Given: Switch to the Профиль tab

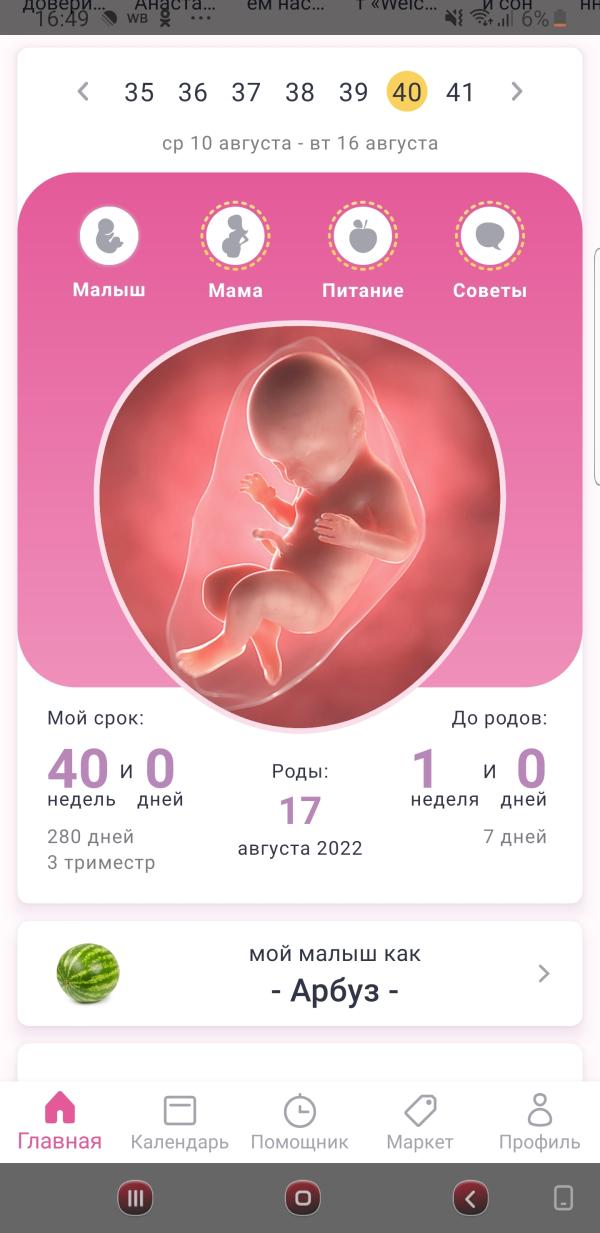Looking at the screenshot, I should (x=540, y=1122).
